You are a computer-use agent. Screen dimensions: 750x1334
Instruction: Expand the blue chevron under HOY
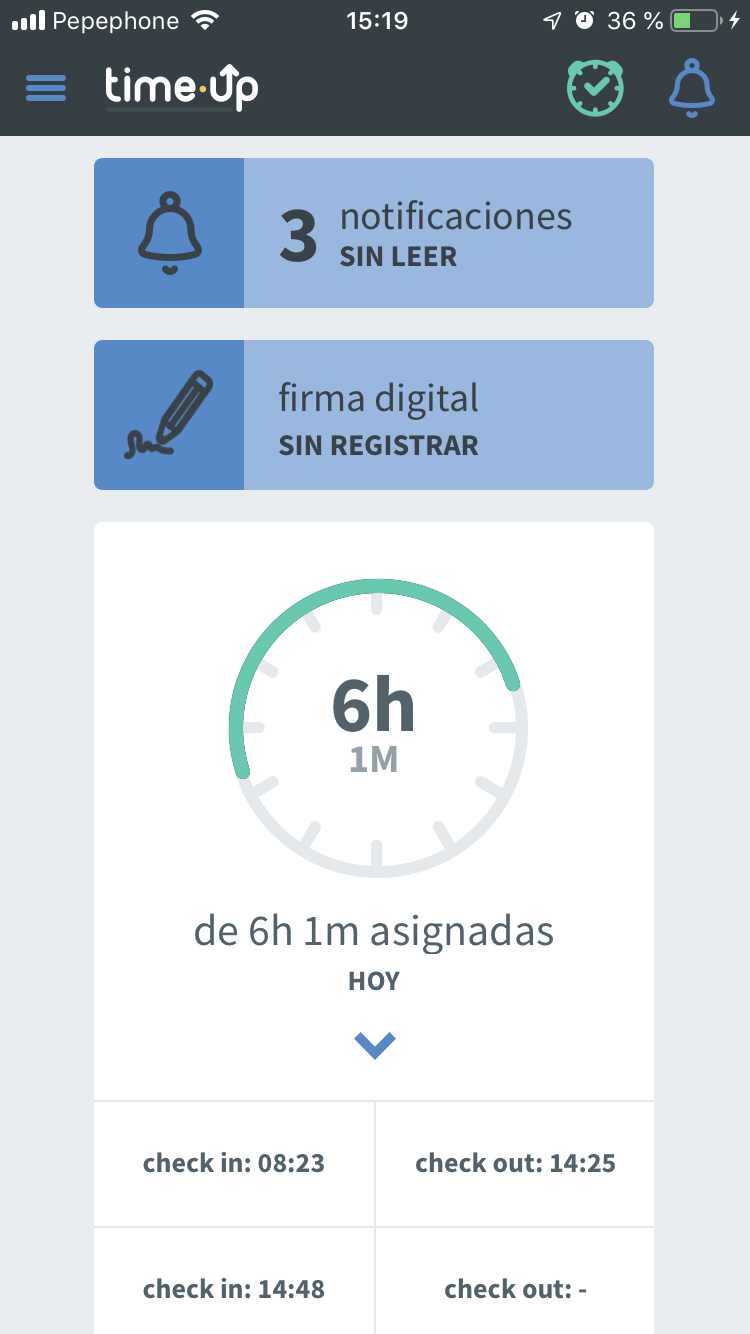375,1045
